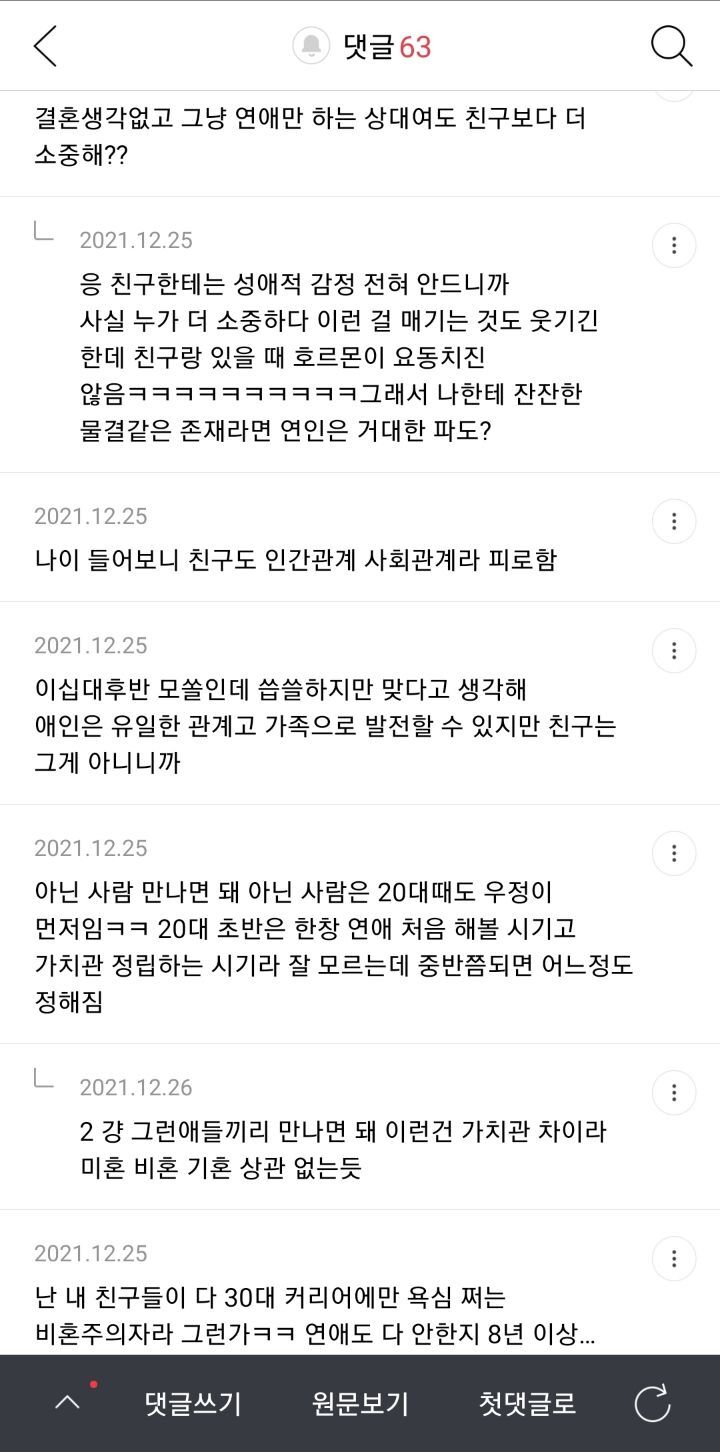Open options for the '나이 들어보니' comment
This screenshot has width=720, height=1452.
[x=674, y=521]
